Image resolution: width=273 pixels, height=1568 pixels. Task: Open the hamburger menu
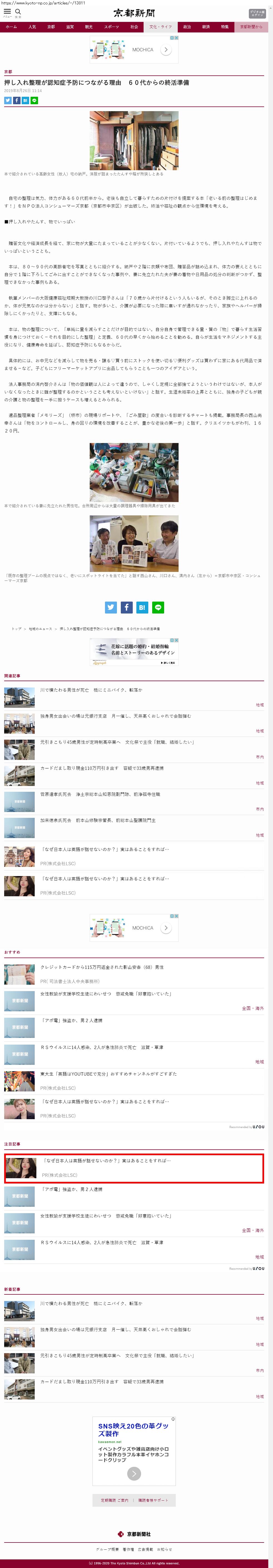[x=7, y=12]
